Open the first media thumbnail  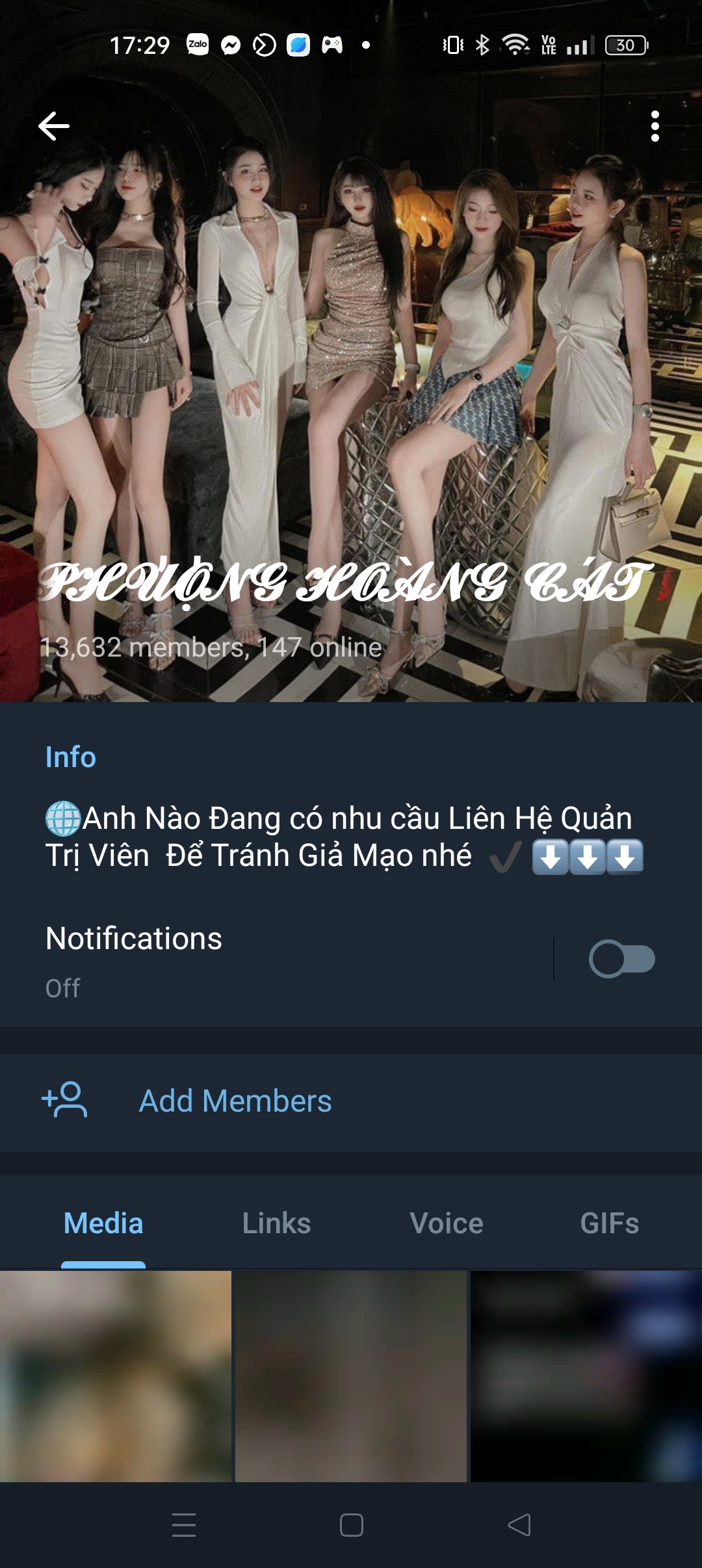click(116, 1376)
